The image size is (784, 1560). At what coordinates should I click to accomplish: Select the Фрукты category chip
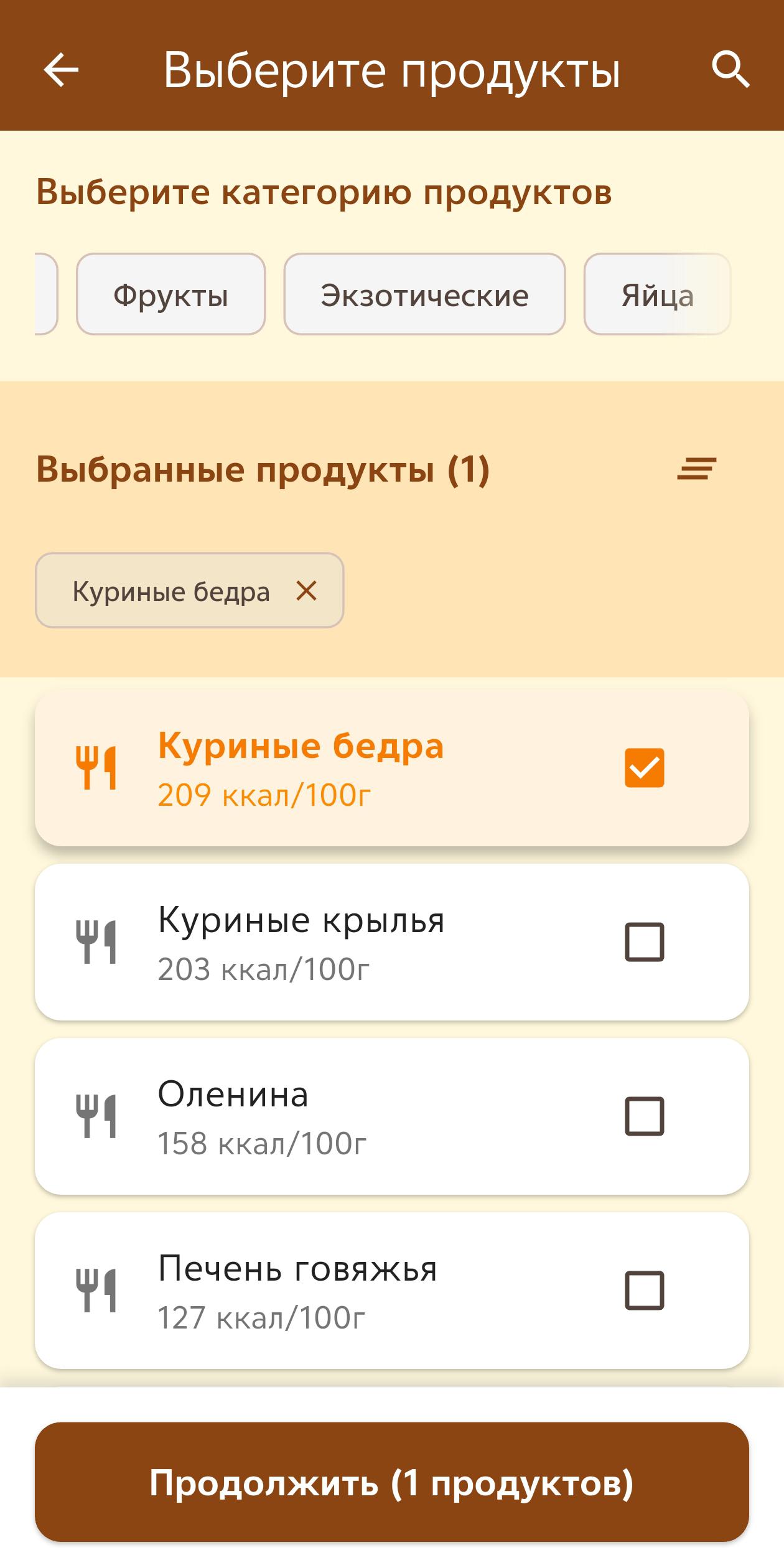170,294
